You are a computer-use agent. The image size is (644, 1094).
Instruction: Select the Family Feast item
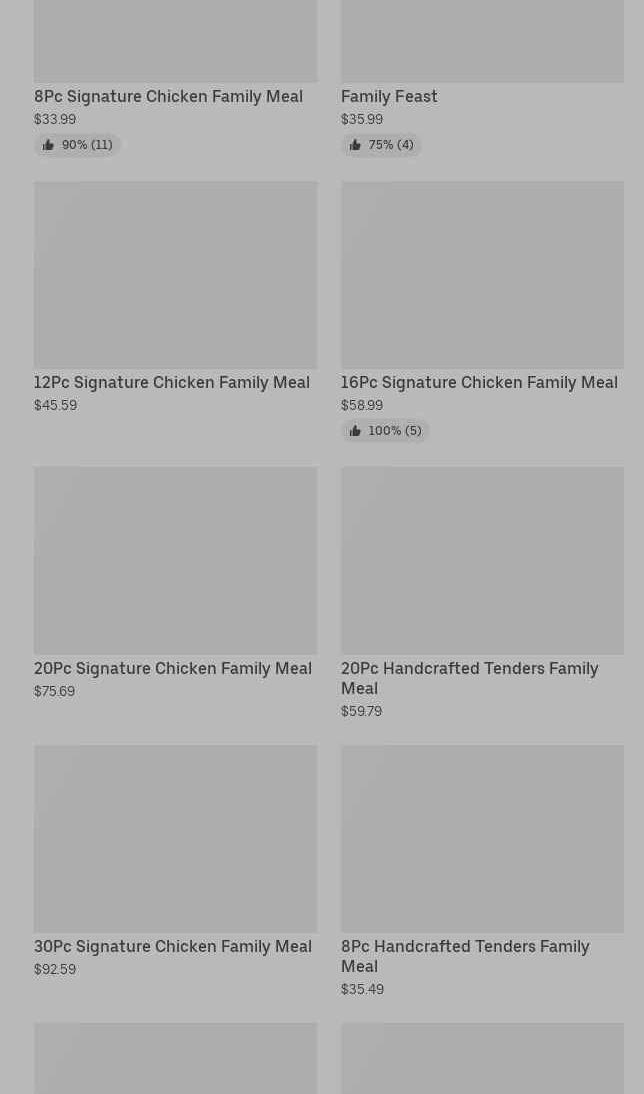[389, 96]
